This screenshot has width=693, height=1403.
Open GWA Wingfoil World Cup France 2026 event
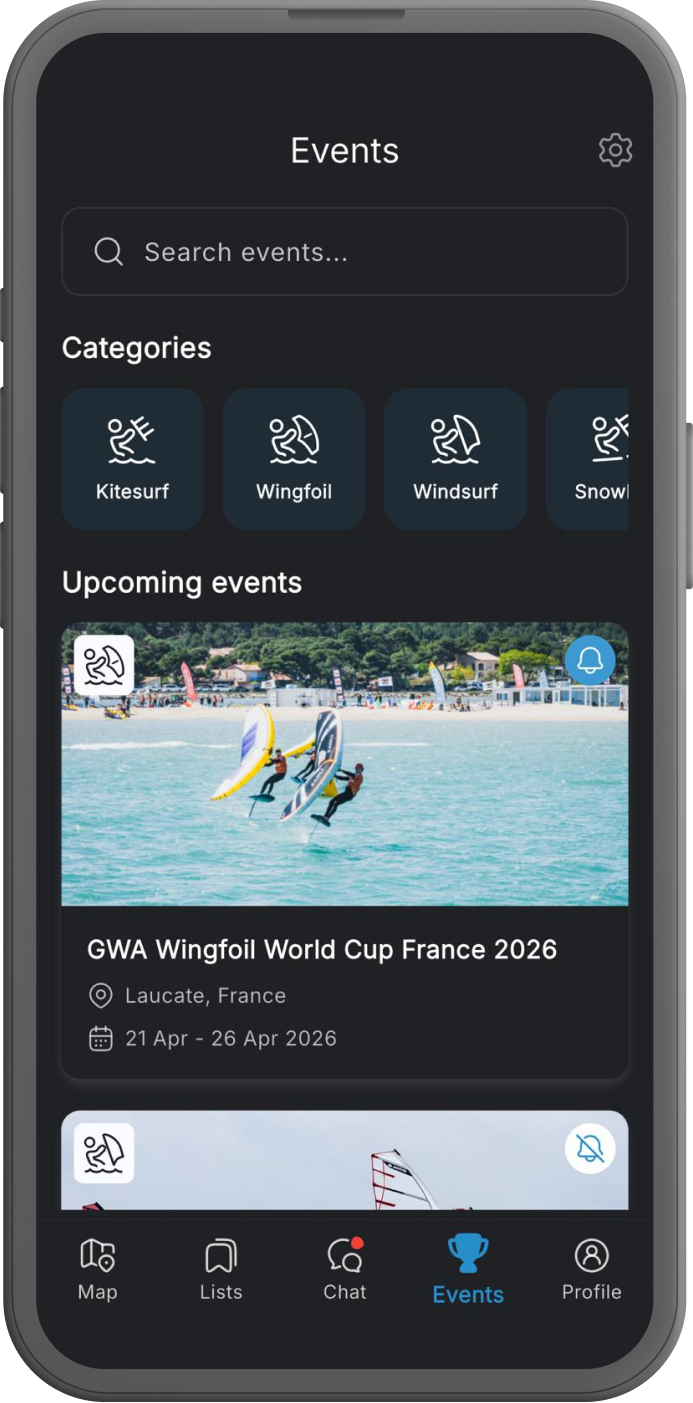(322, 949)
